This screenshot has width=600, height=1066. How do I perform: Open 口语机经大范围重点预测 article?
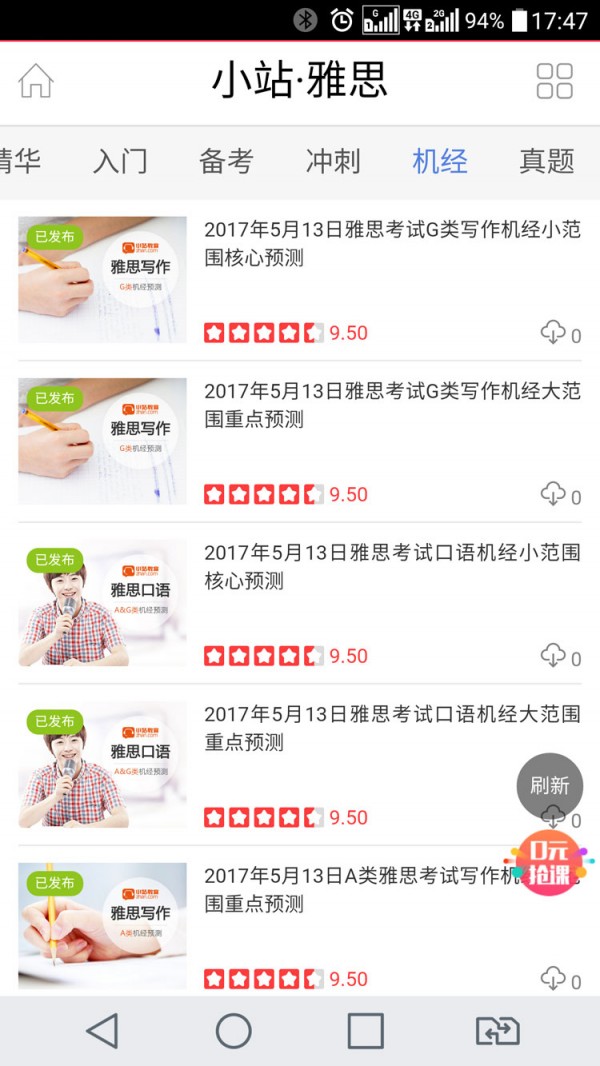pos(392,728)
